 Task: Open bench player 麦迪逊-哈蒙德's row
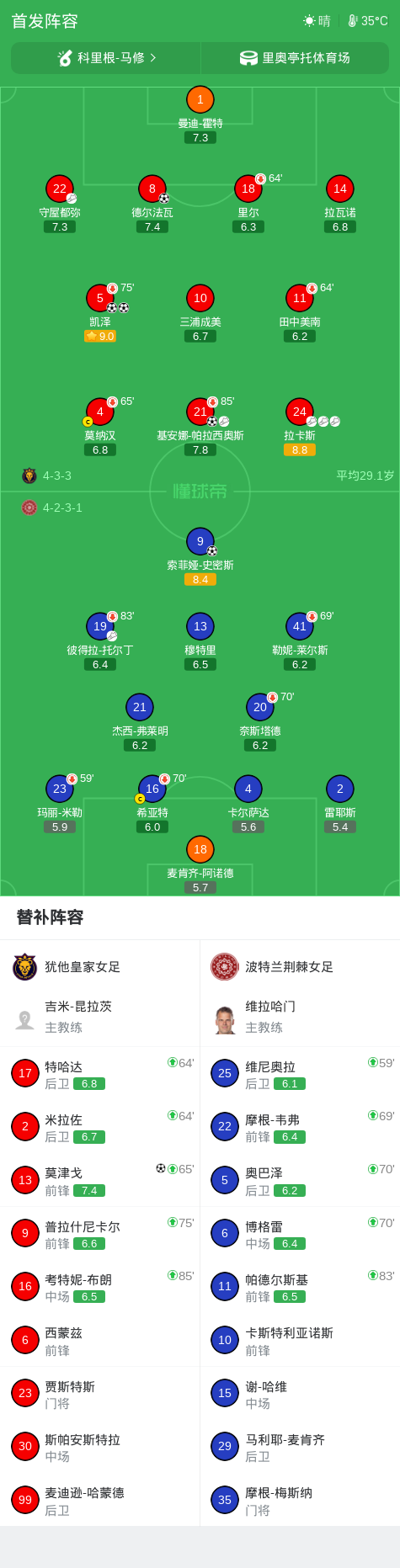point(100,1501)
